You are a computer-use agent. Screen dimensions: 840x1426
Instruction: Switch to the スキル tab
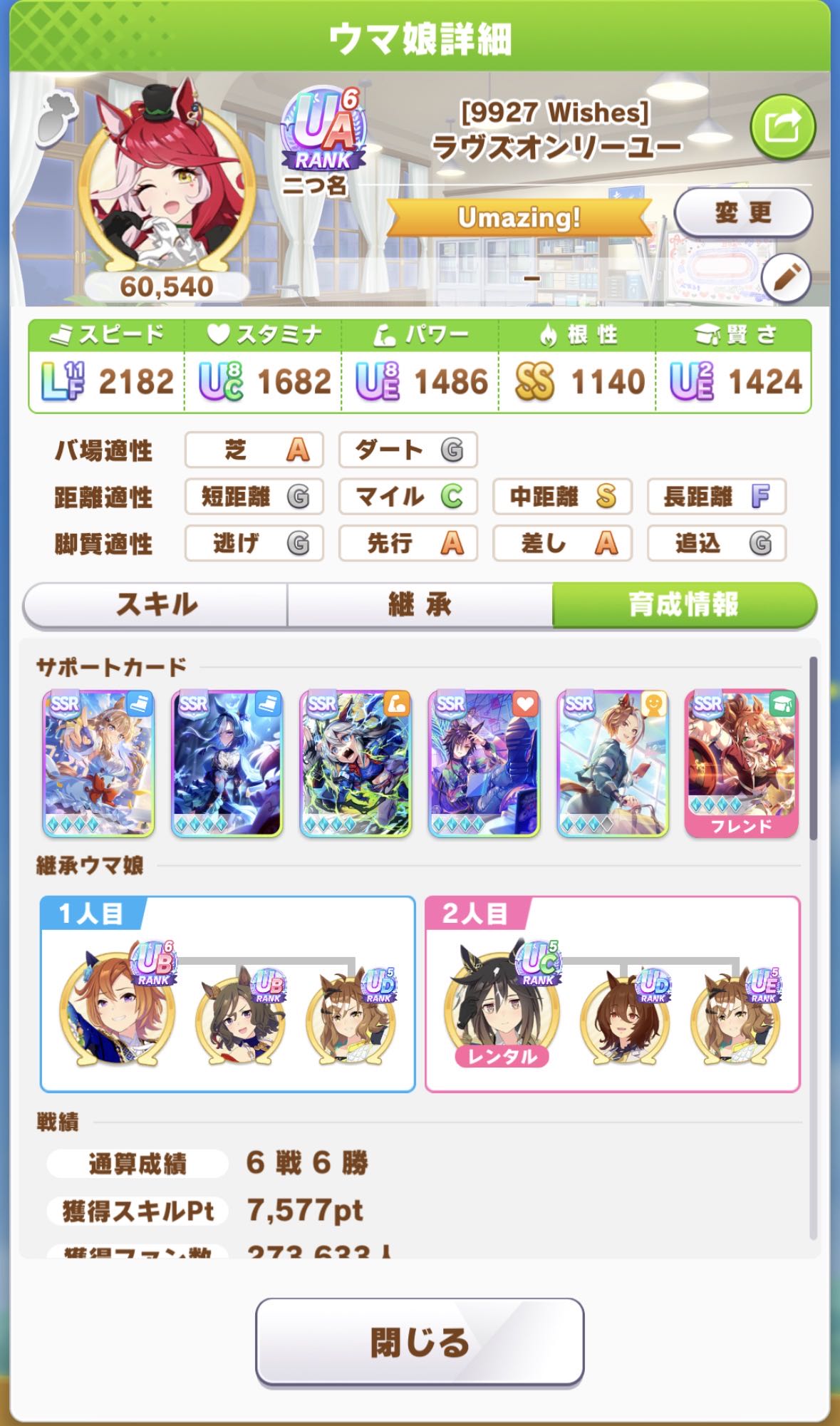click(x=156, y=605)
